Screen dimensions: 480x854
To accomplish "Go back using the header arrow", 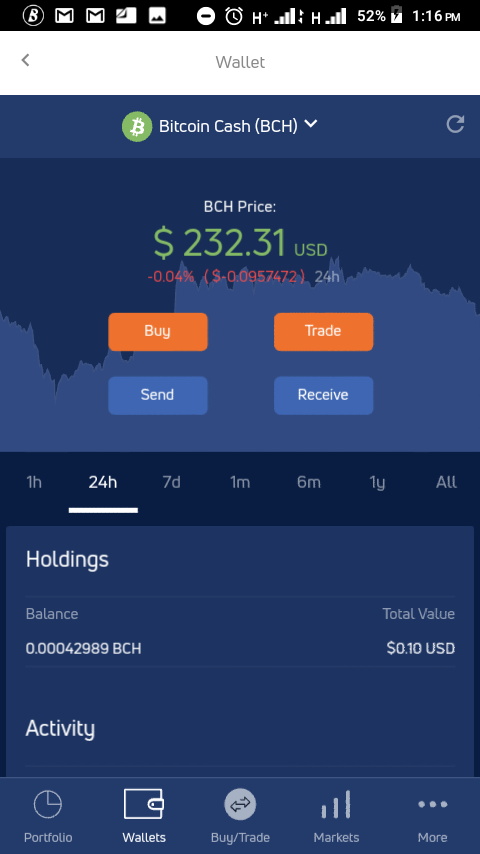I will pos(25,60).
